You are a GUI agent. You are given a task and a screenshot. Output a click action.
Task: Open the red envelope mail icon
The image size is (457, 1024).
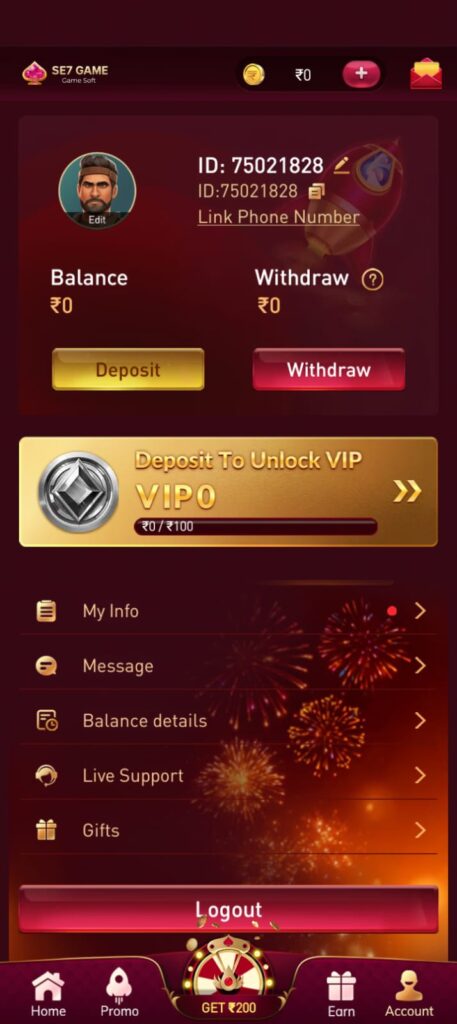[x=426, y=74]
